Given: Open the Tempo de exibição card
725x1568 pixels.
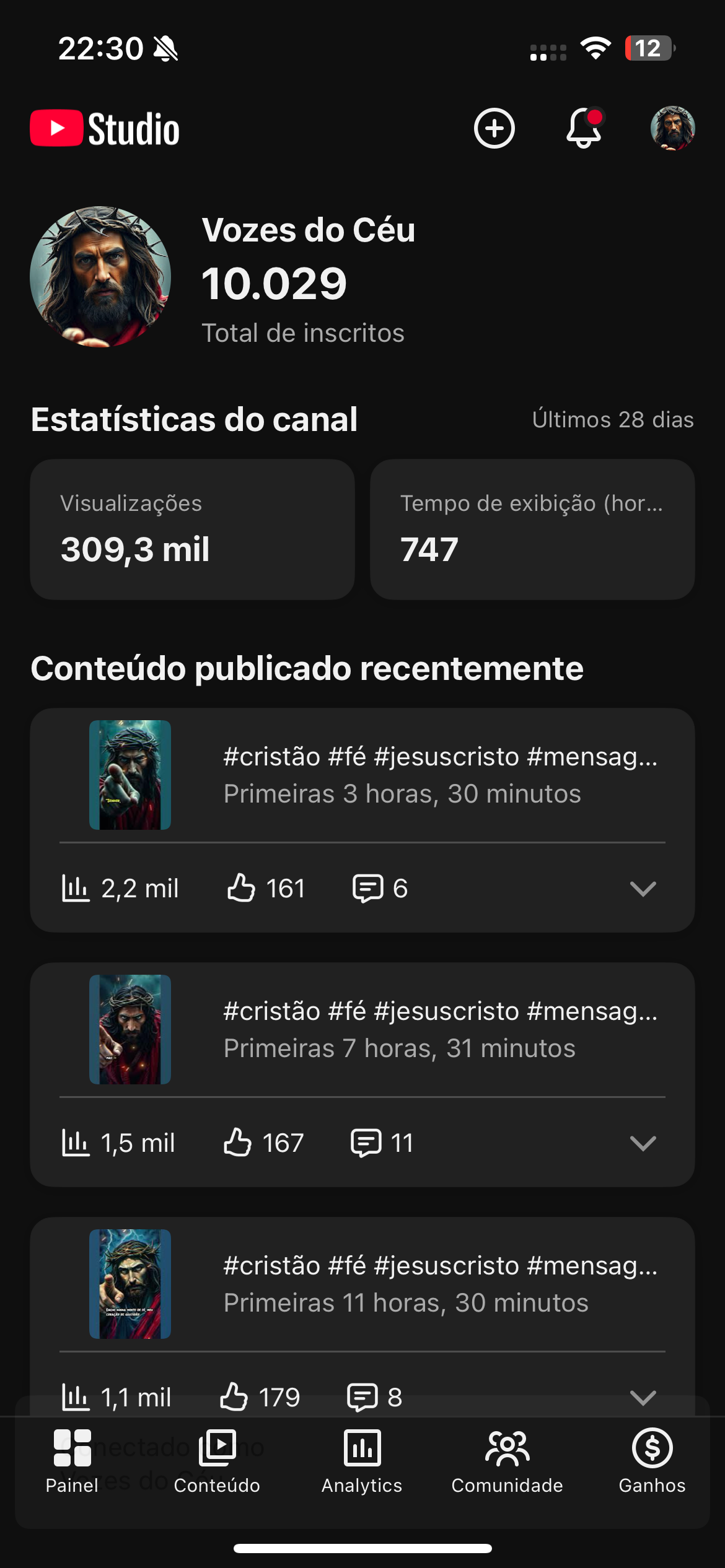Looking at the screenshot, I should tap(532, 529).
